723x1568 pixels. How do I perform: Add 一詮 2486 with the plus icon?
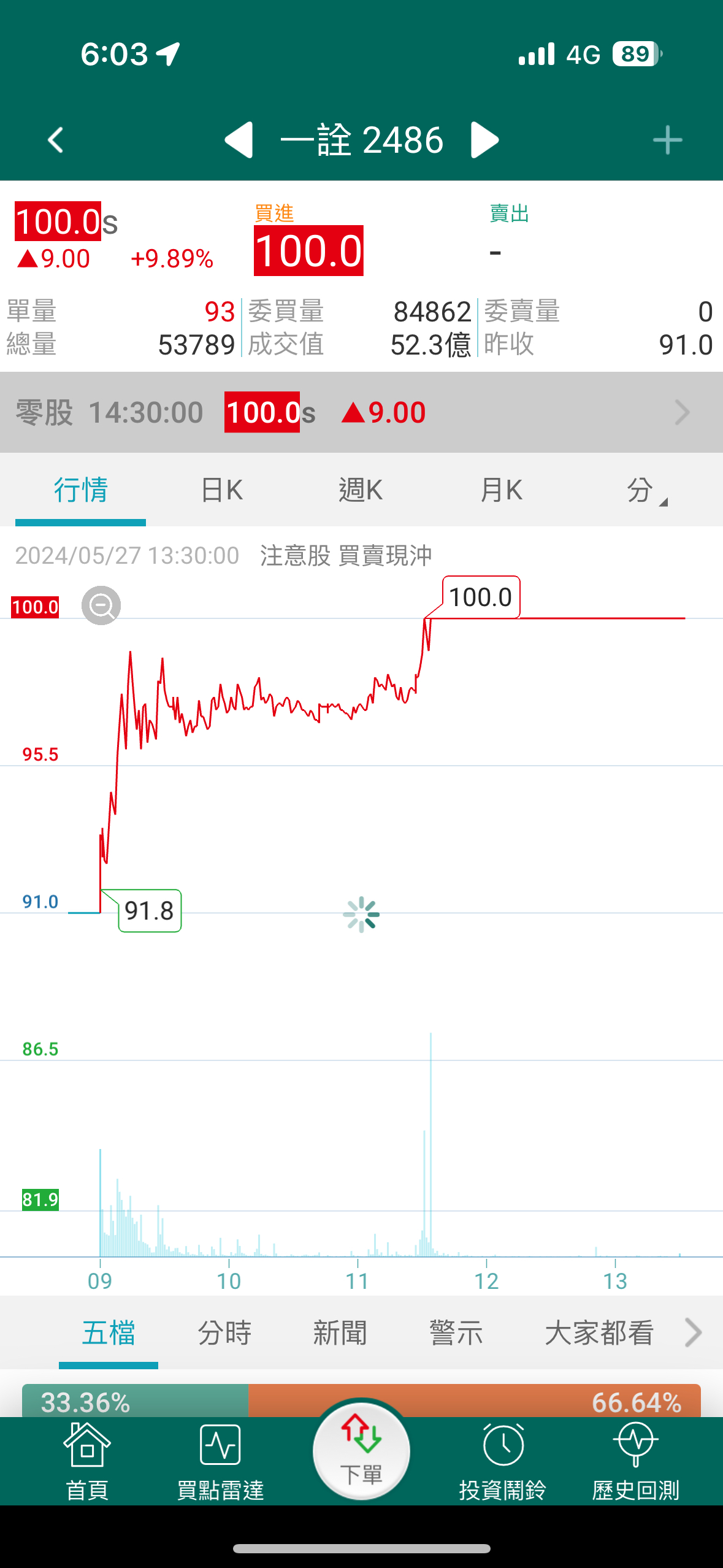[x=667, y=140]
